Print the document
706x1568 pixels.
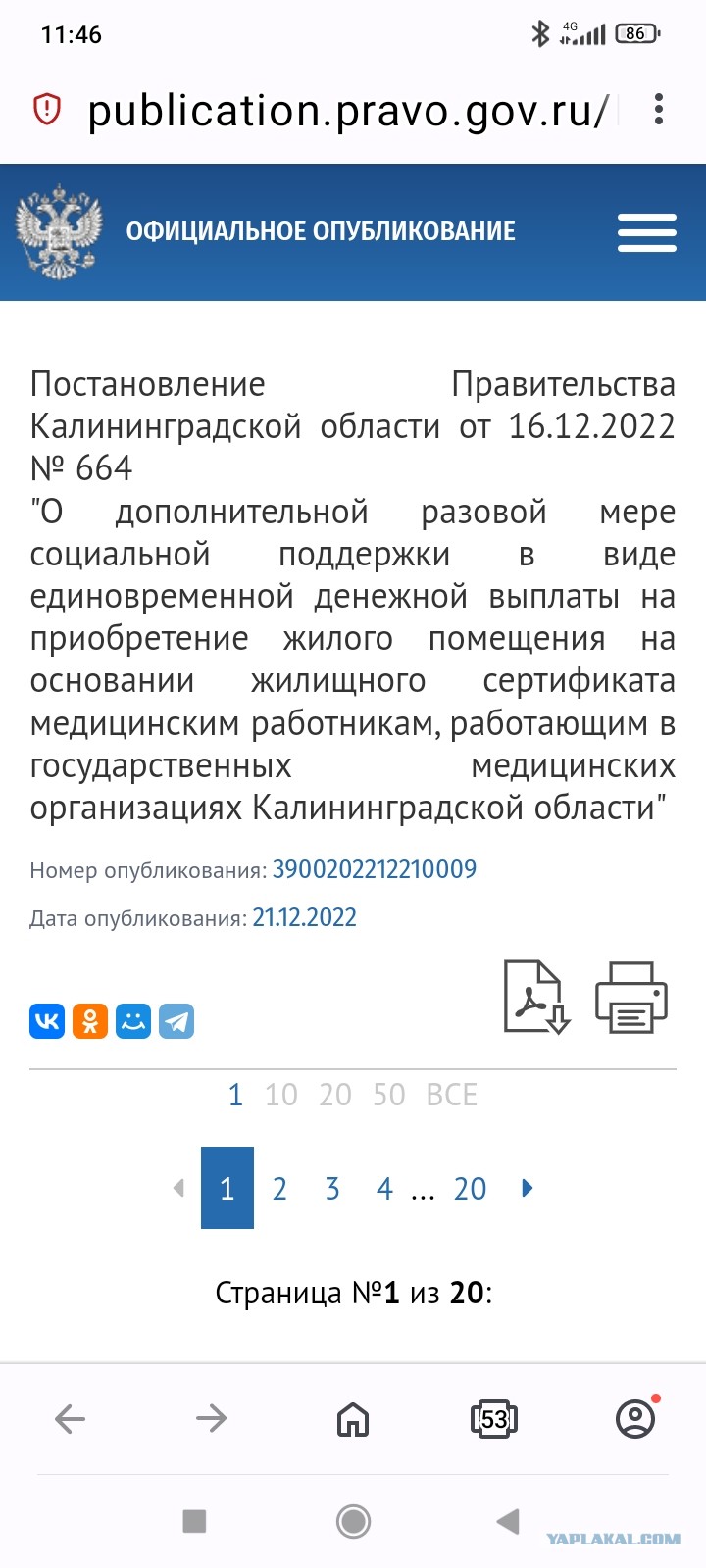point(631,998)
